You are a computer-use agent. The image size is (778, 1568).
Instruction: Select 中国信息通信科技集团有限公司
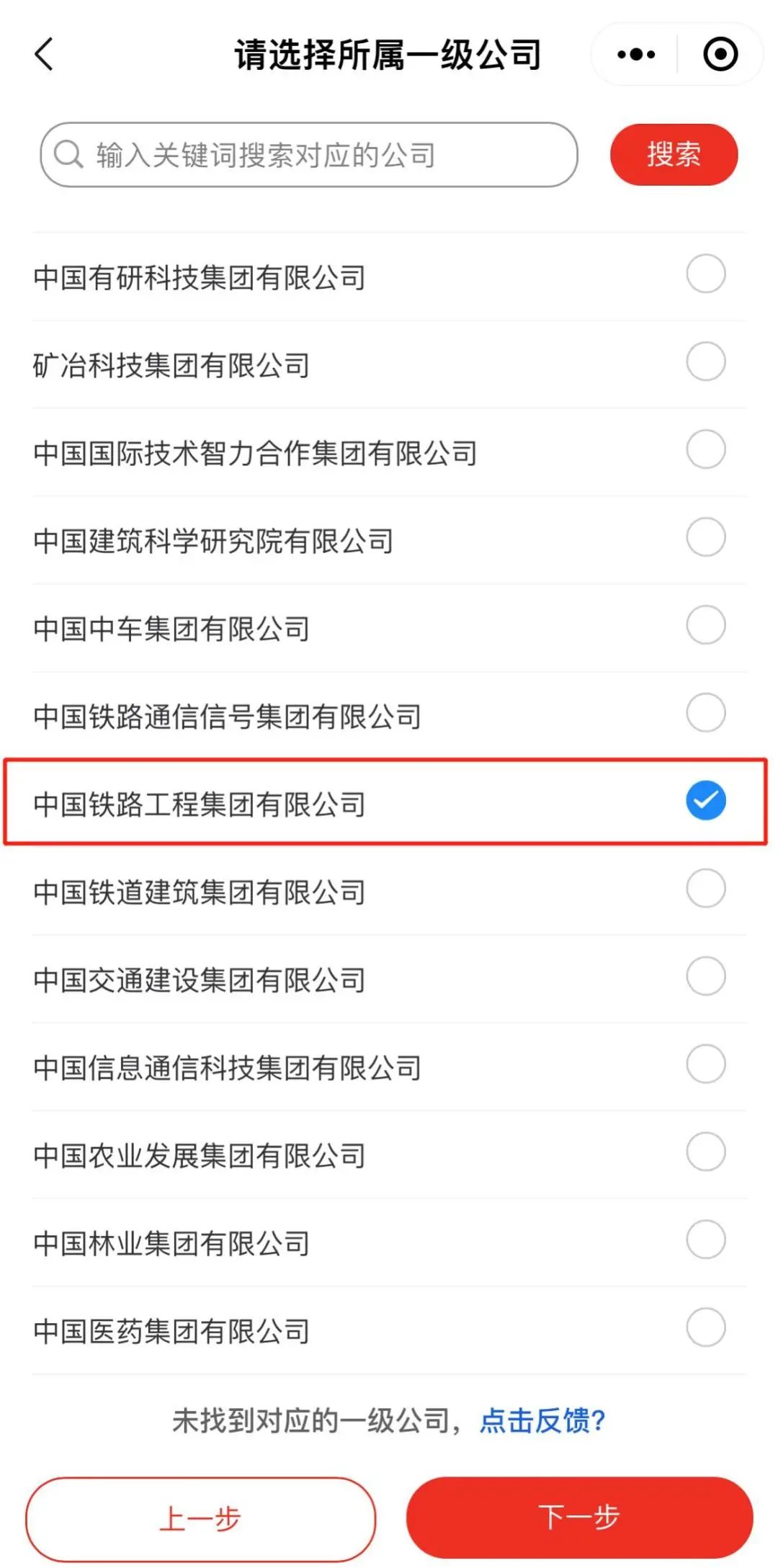coord(705,1065)
